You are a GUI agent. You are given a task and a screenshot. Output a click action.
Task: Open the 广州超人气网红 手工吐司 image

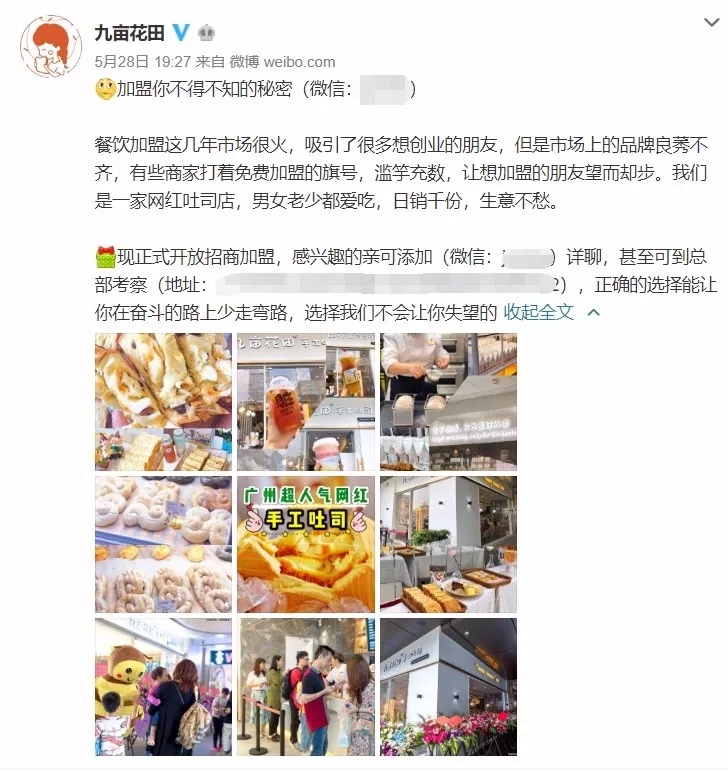306,544
